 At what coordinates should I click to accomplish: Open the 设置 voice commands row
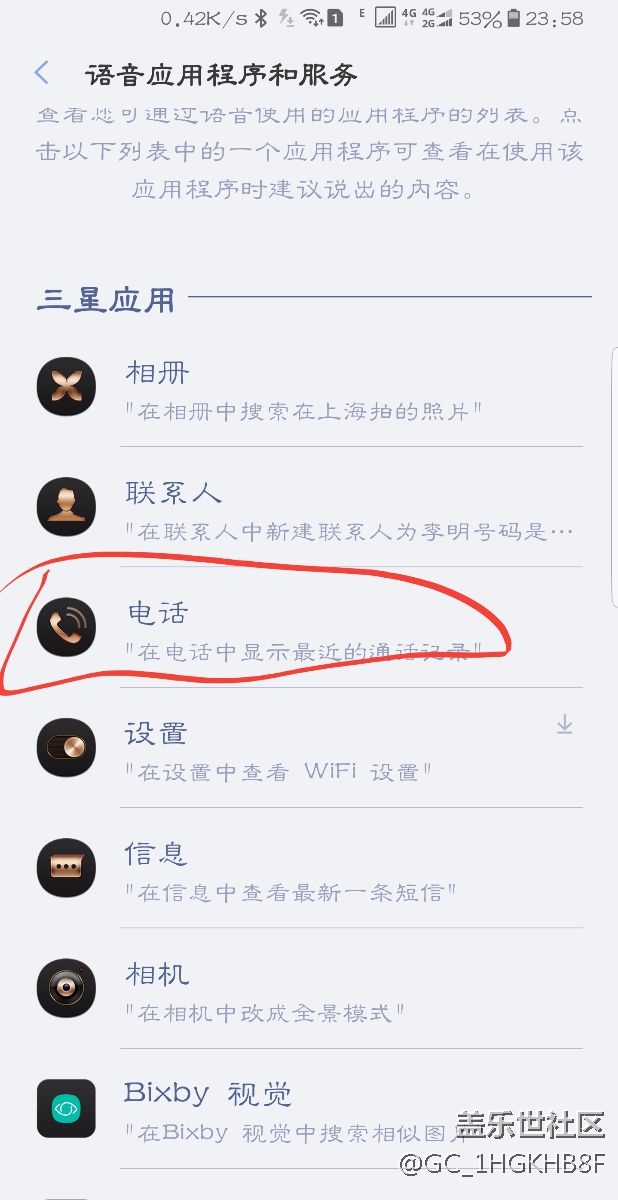pos(310,748)
